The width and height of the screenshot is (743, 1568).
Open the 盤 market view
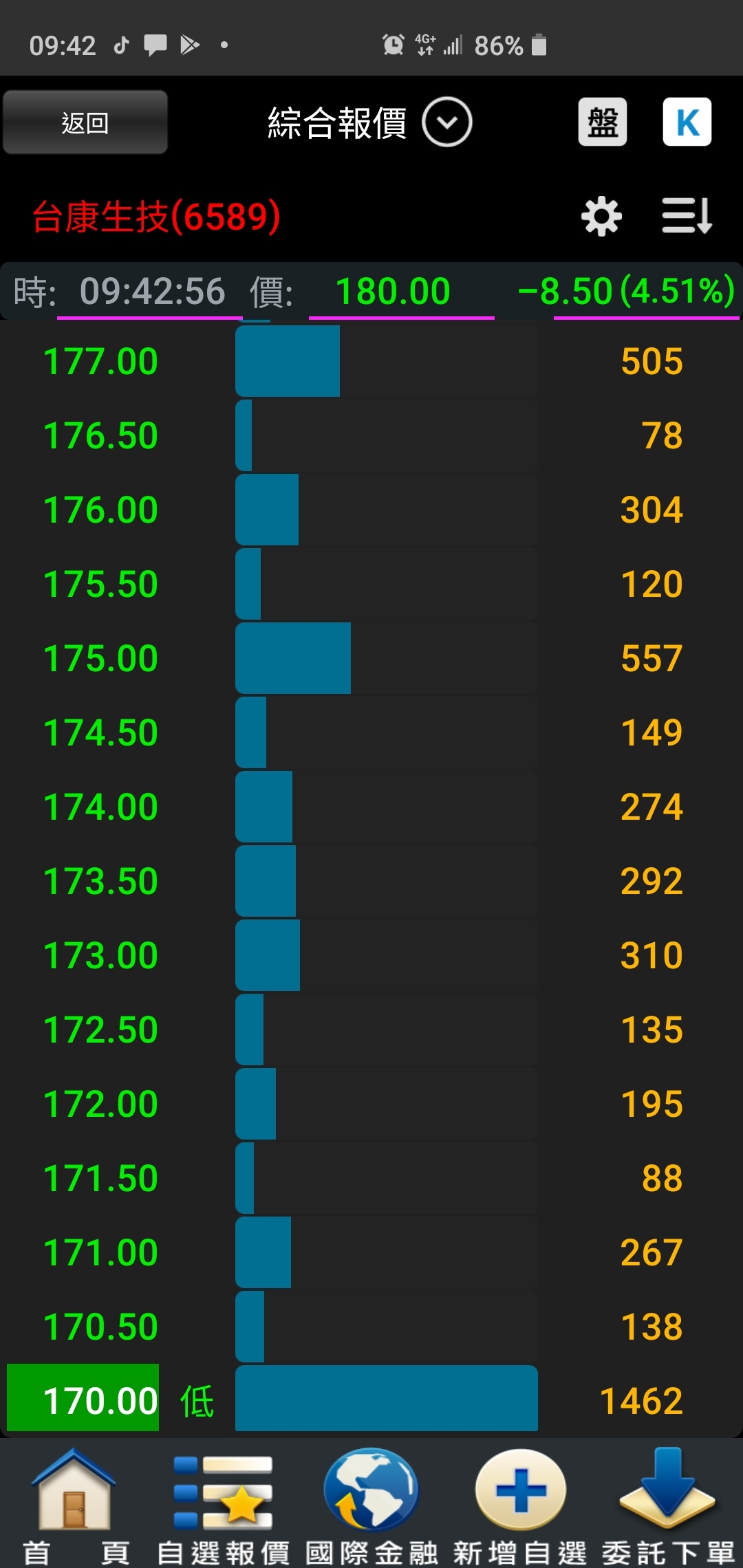coord(602,122)
